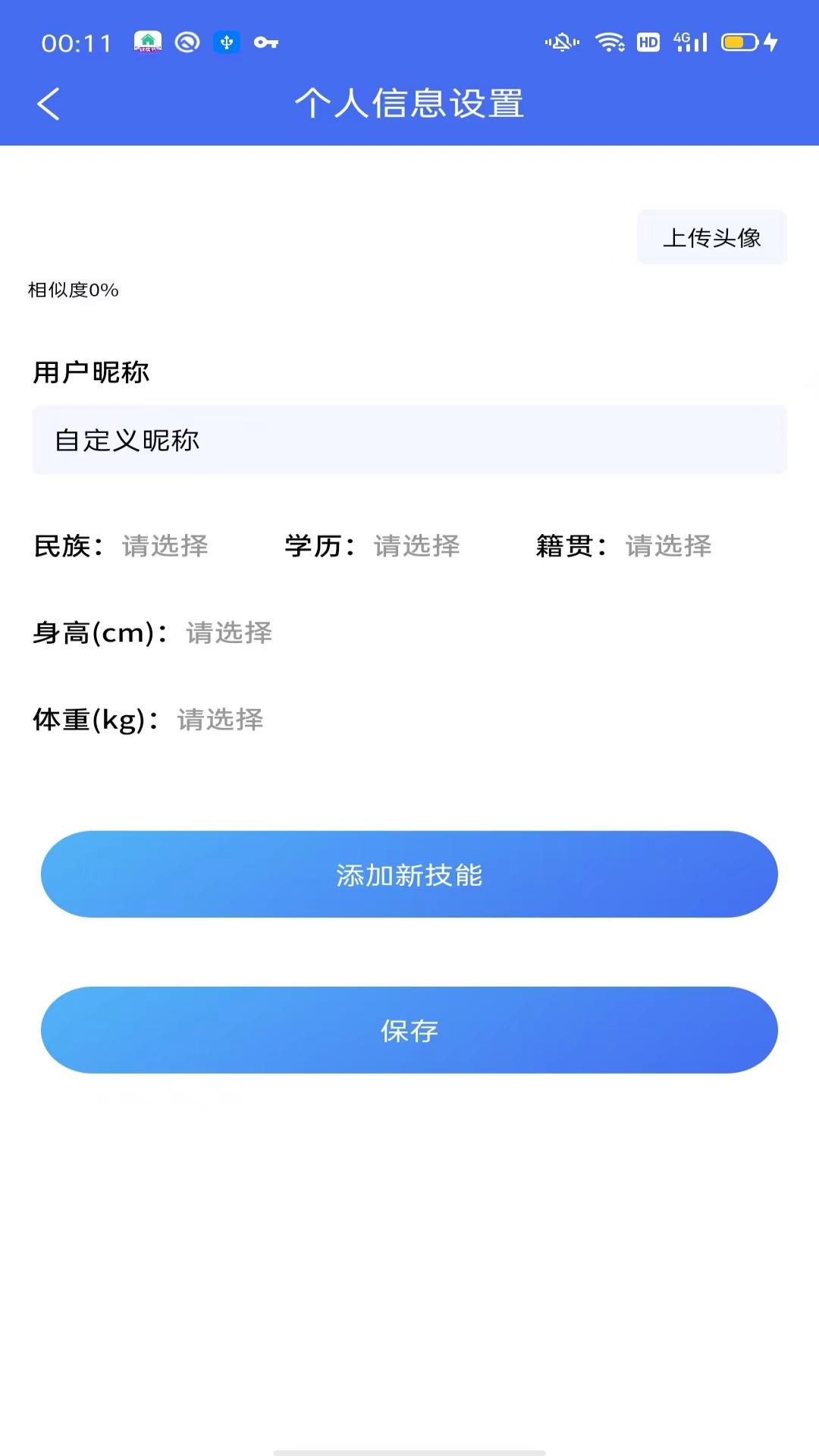The width and height of the screenshot is (819, 1456).
Task: Tap the USB connection icon
Action: pos(227,43)
